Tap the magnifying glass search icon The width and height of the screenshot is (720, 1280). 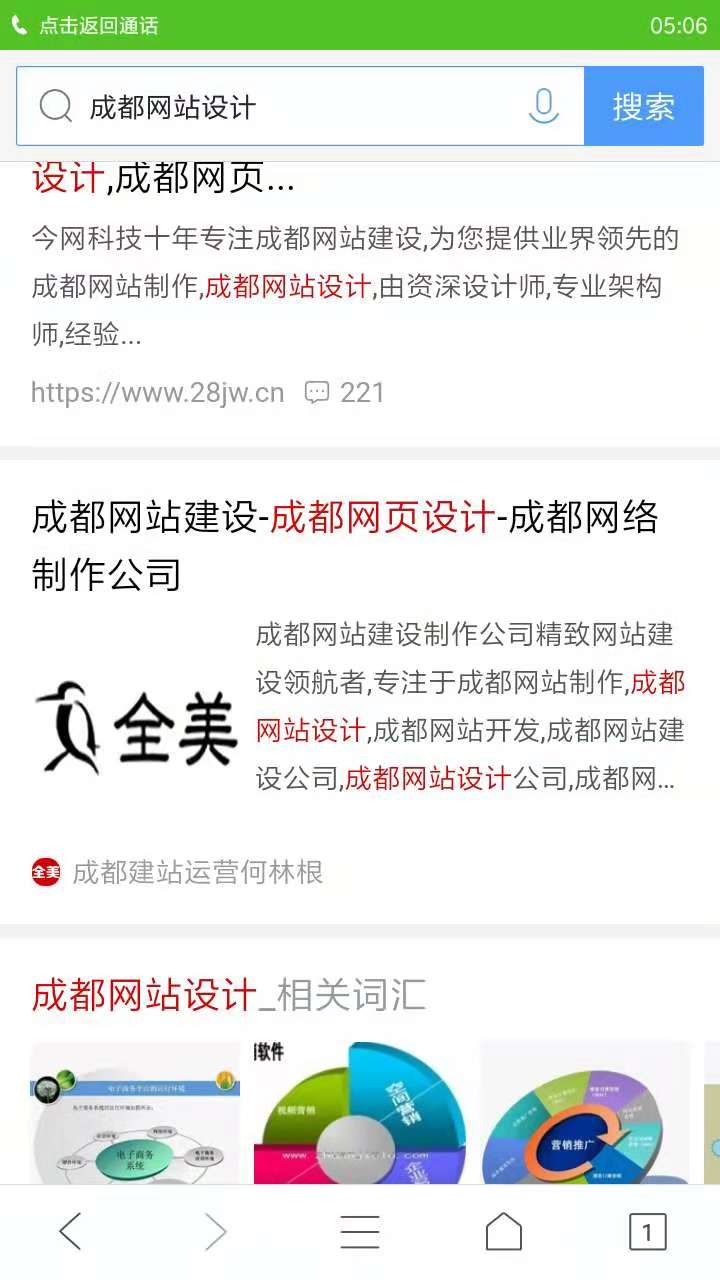coord(55,106)
